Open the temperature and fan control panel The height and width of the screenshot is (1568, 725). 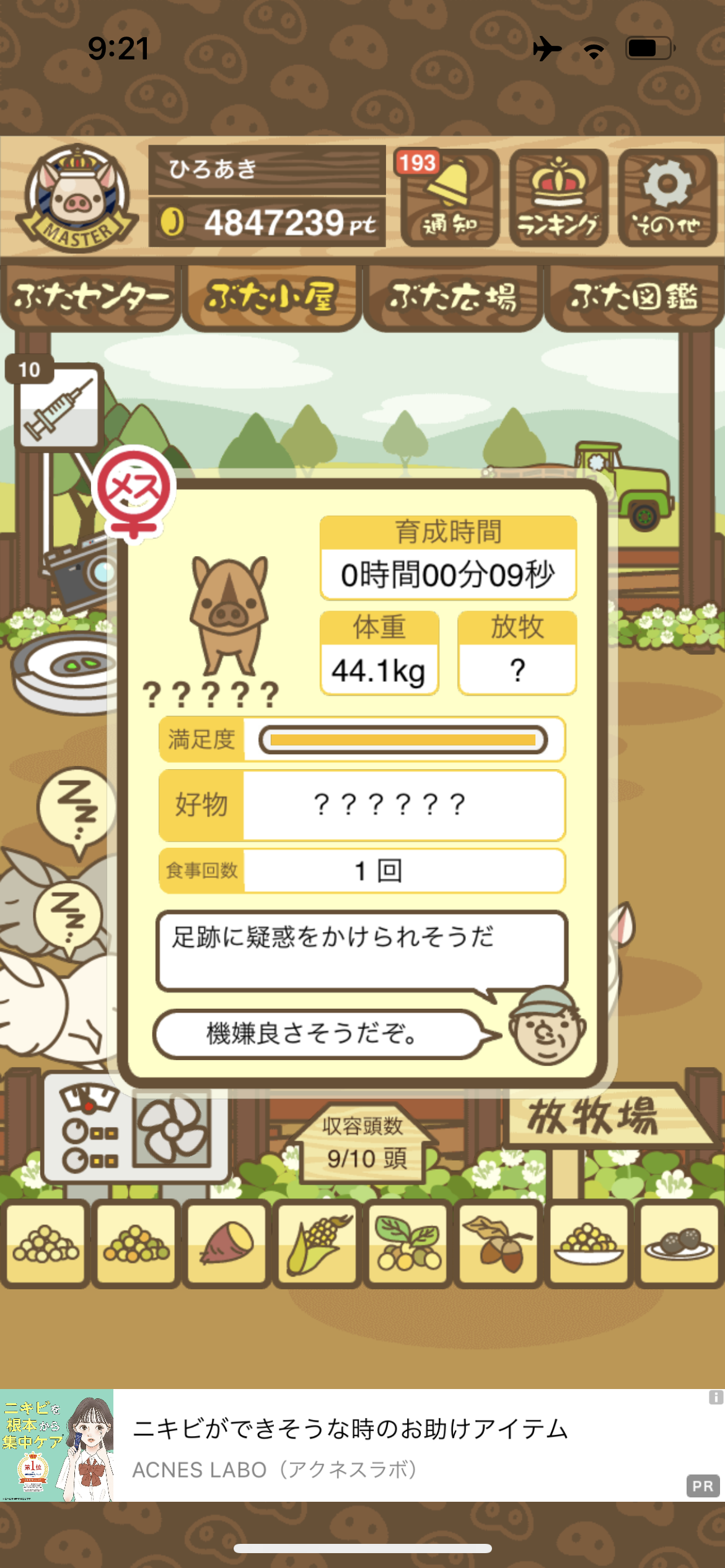135,1135
